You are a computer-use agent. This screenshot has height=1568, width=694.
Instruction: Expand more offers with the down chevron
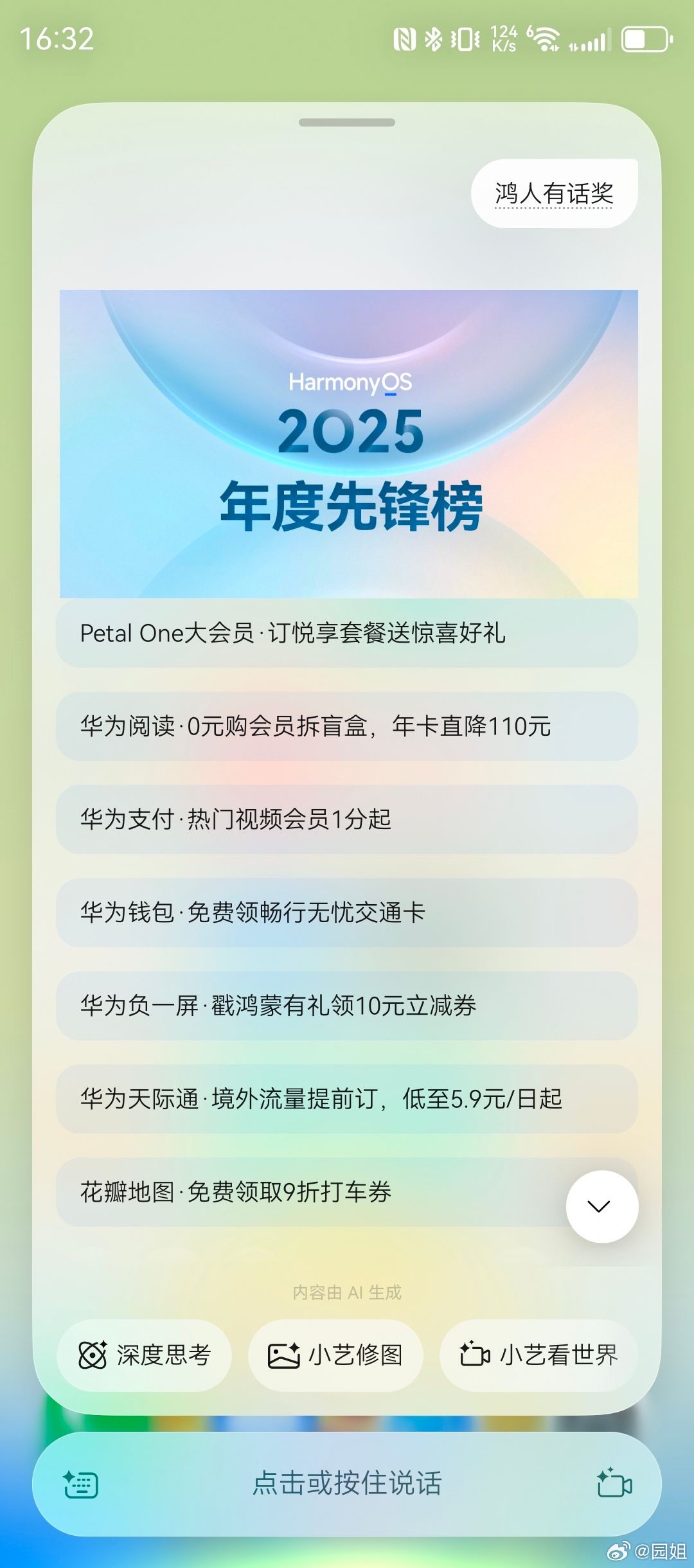pyautogui.click(x=601, y=1207)
